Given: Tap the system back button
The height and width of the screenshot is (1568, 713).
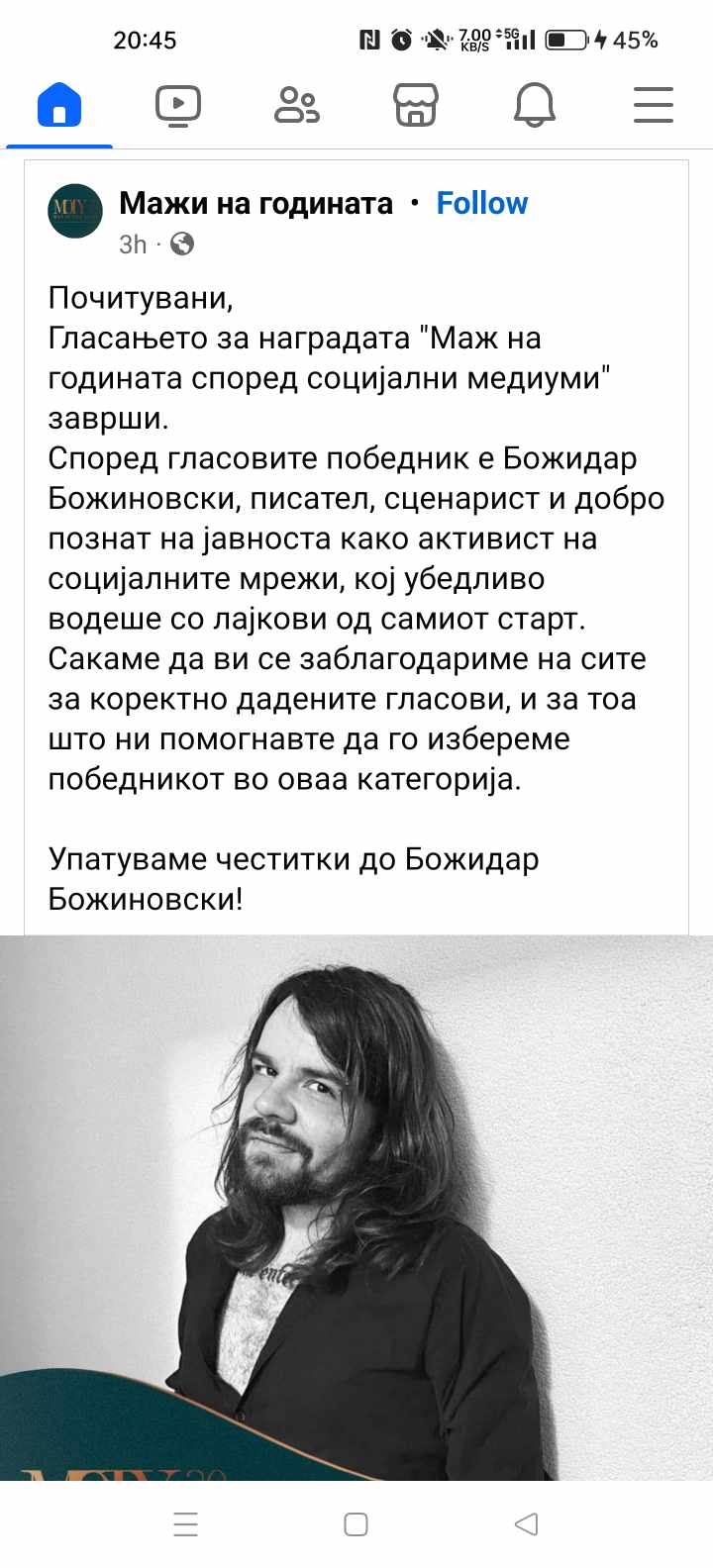Looking at the screenshot, I should (x=527, y=1524).
